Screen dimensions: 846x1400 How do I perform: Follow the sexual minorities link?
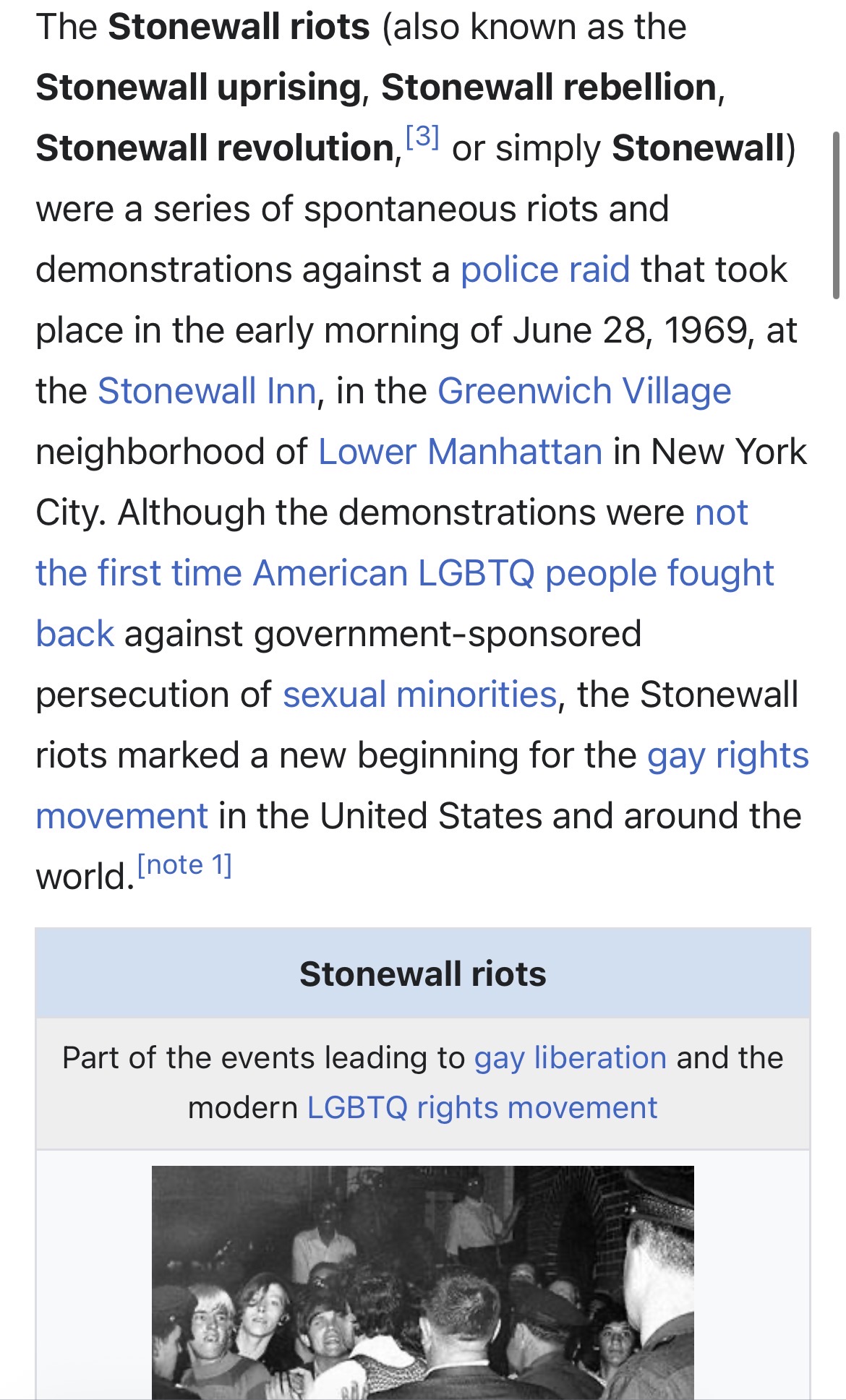click(x=420, y=695)
